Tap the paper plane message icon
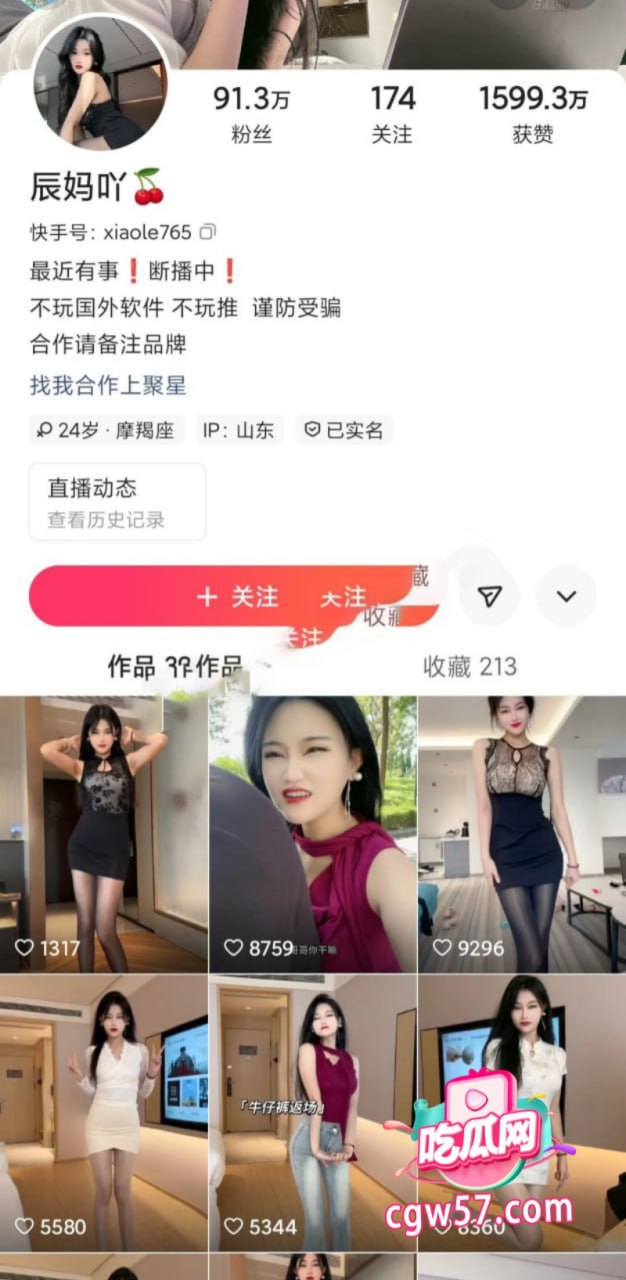The image size is (626, 1280). pos(489,597)
